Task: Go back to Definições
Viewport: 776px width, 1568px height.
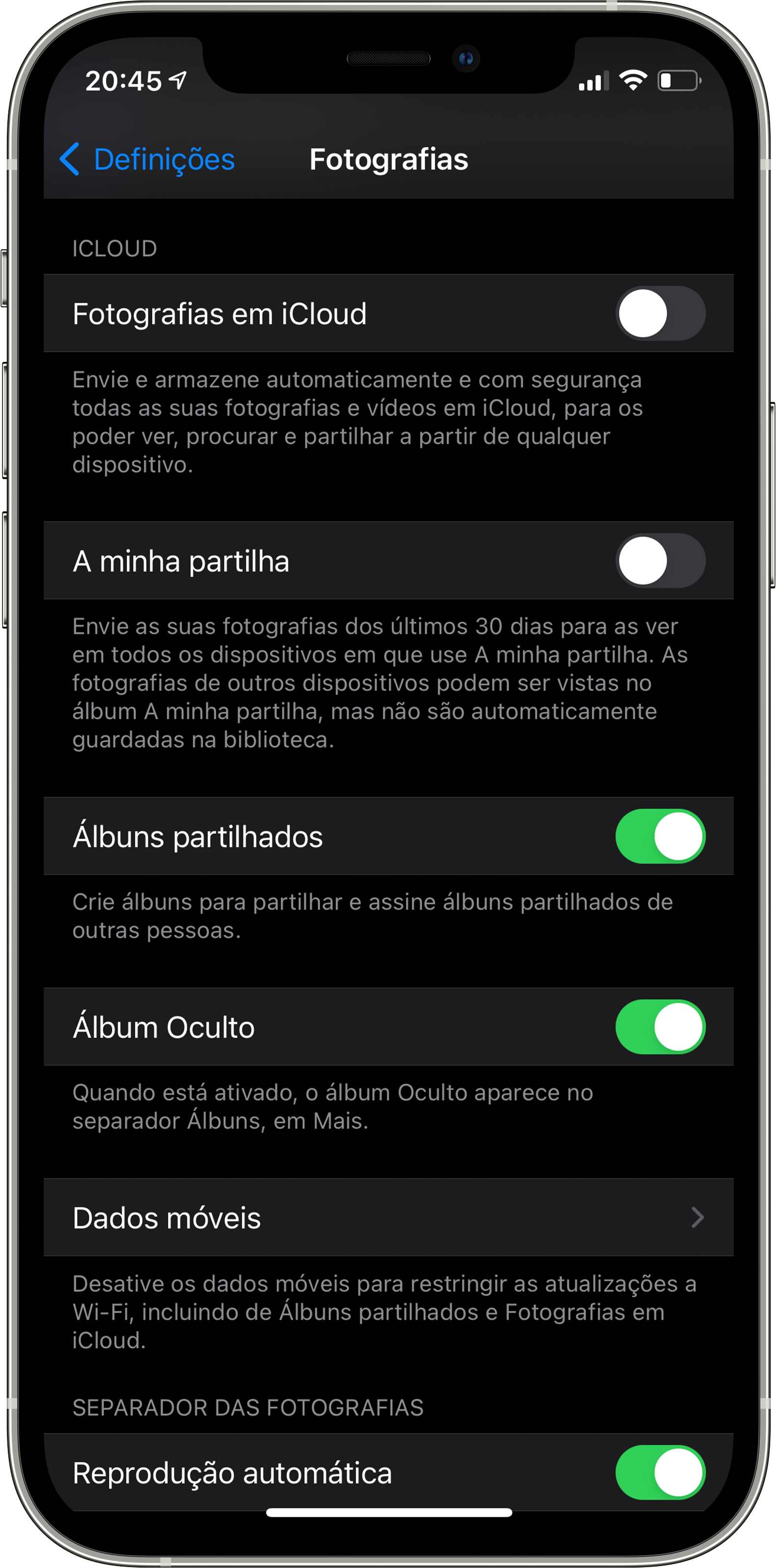Action: pyautogui.click(x=147, y=159)
